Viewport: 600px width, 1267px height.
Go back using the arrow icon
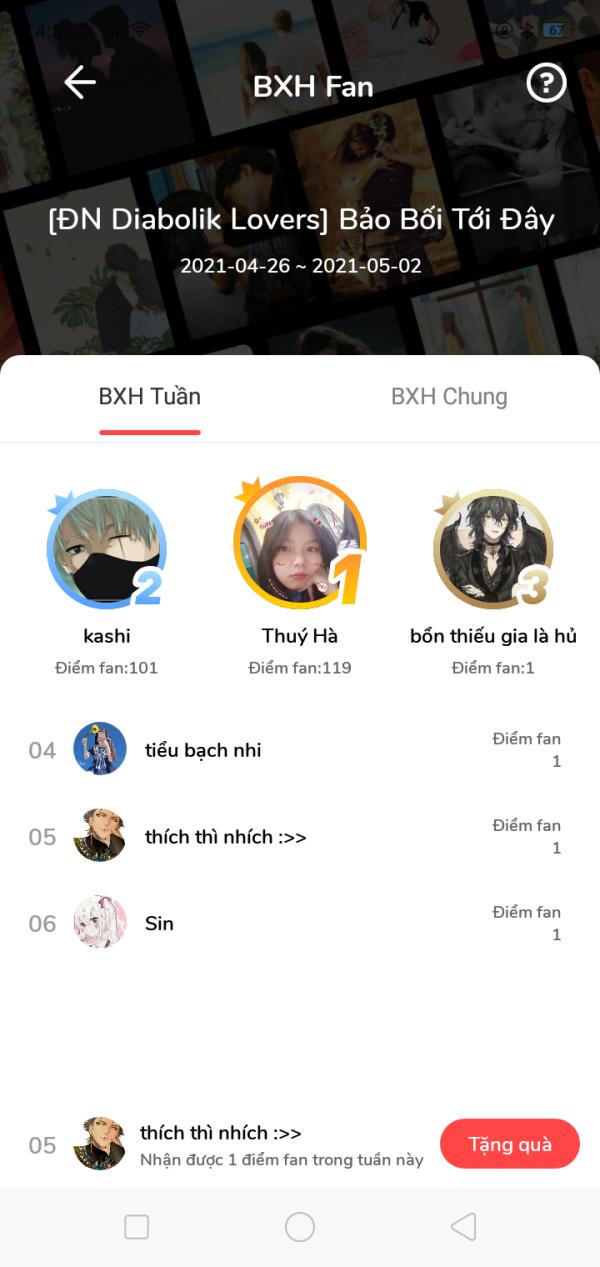click(x=80, y=83)
